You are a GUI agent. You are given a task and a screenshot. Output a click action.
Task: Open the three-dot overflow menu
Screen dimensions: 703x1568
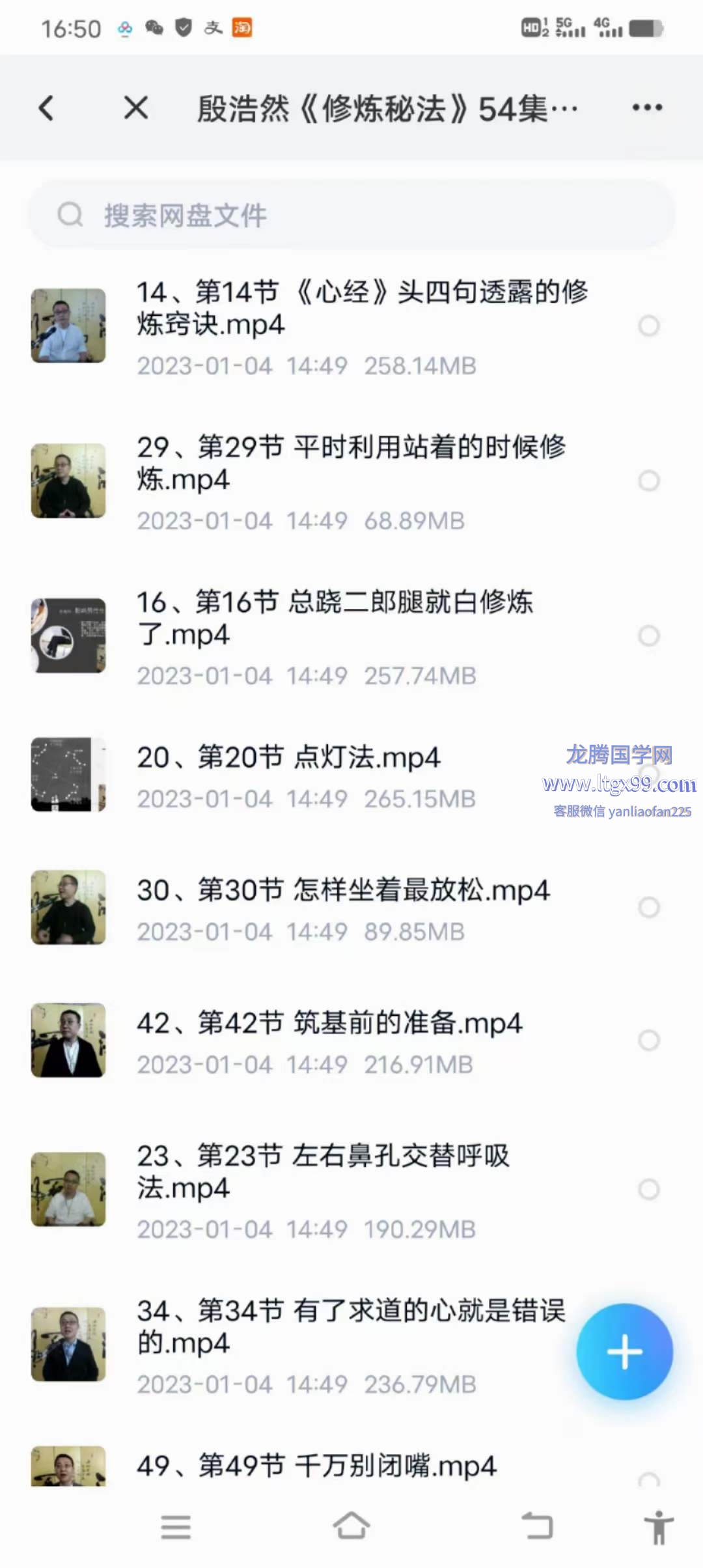click(647, 108)
